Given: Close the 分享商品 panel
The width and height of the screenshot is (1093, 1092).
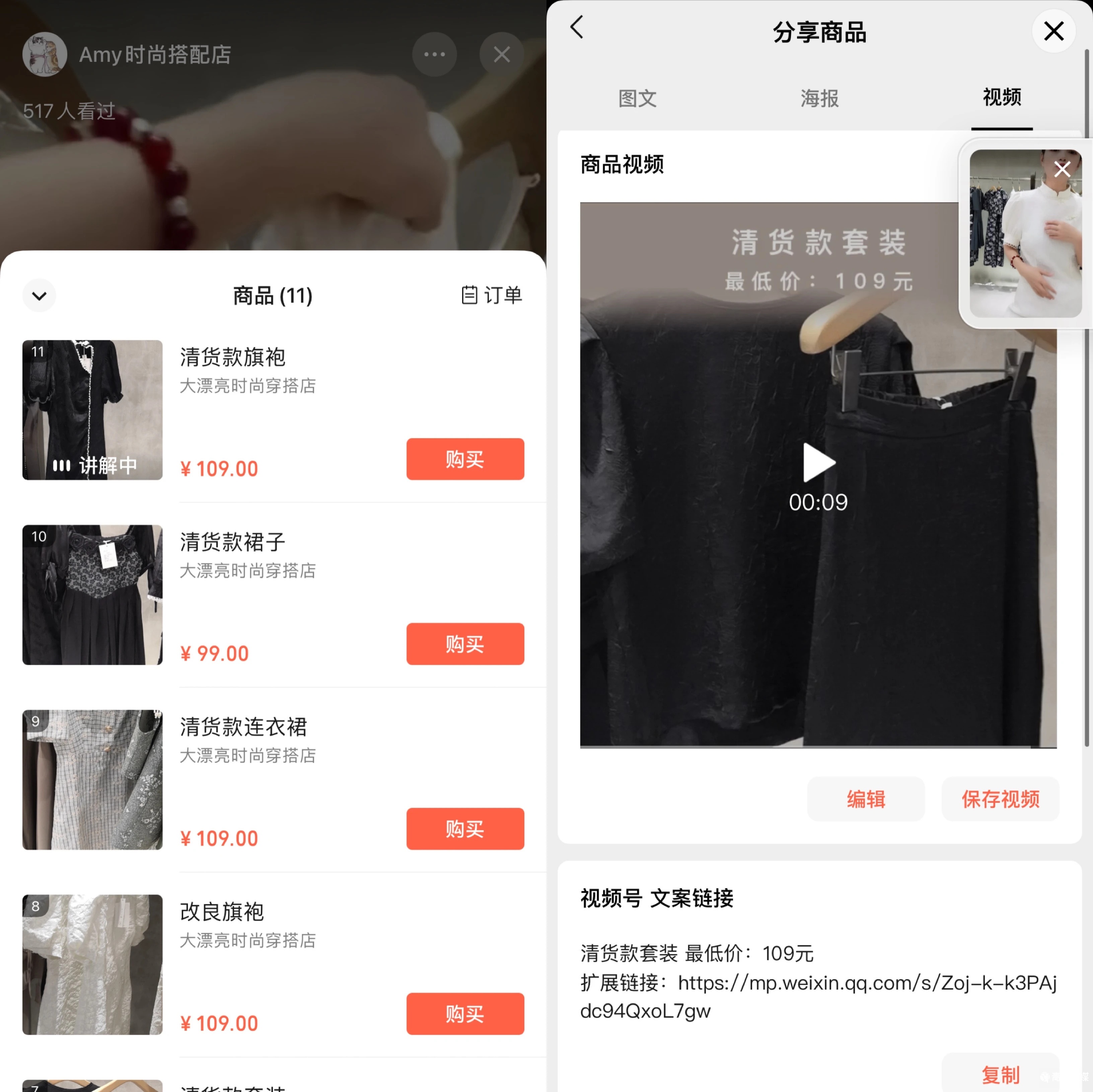Looking at the screenshot, I should (1053, 31).
